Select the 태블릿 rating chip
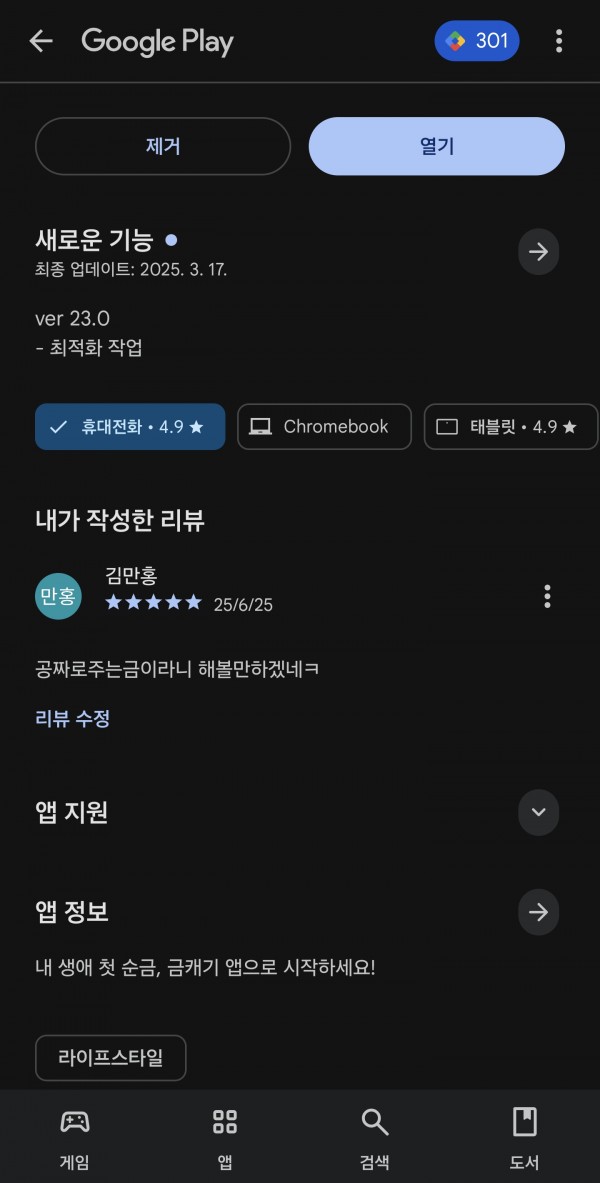Screen dimensions: 600x1183 pos(511,427)
